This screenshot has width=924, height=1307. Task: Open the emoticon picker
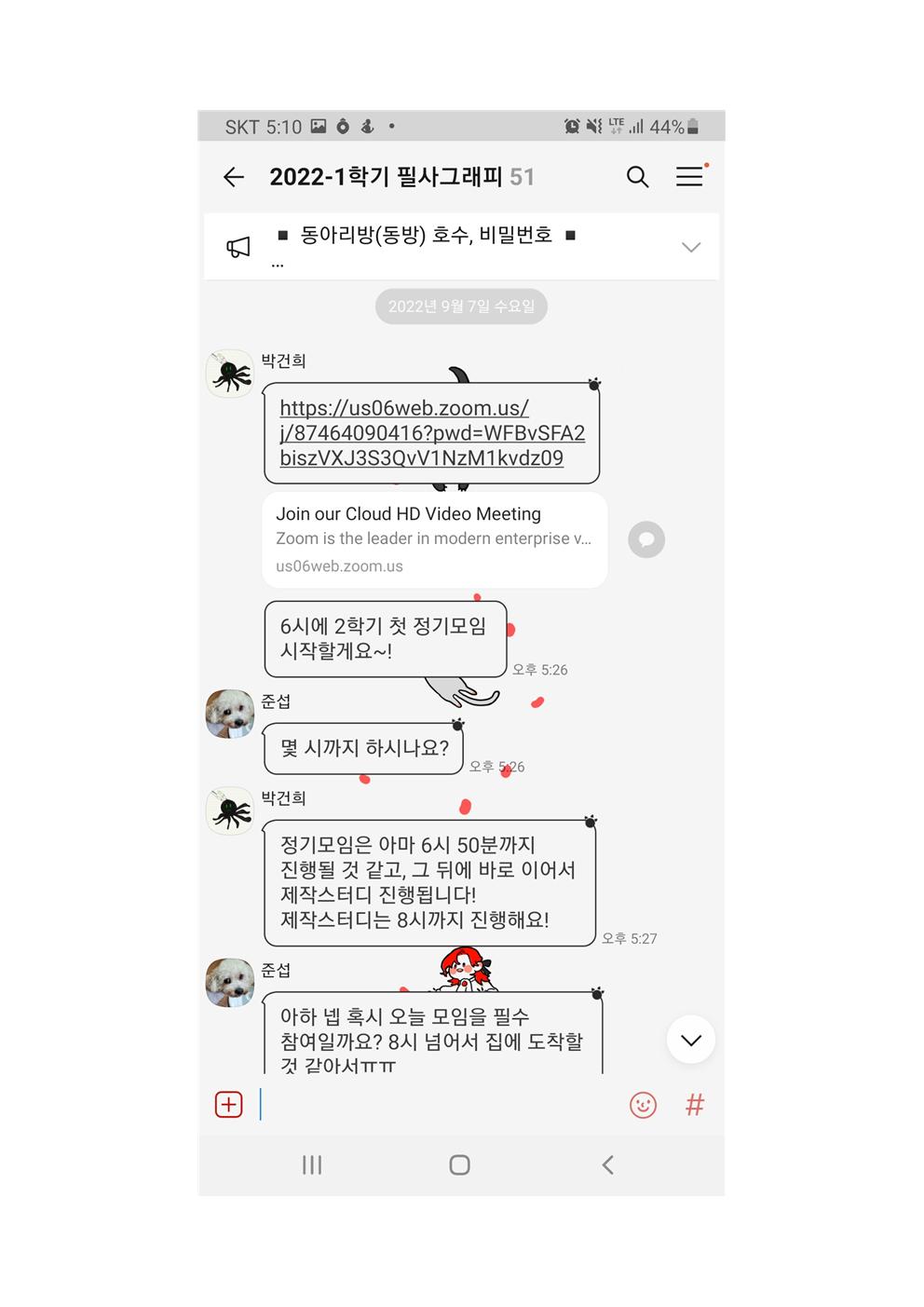pyautogui.click(x=643, y=1105)
